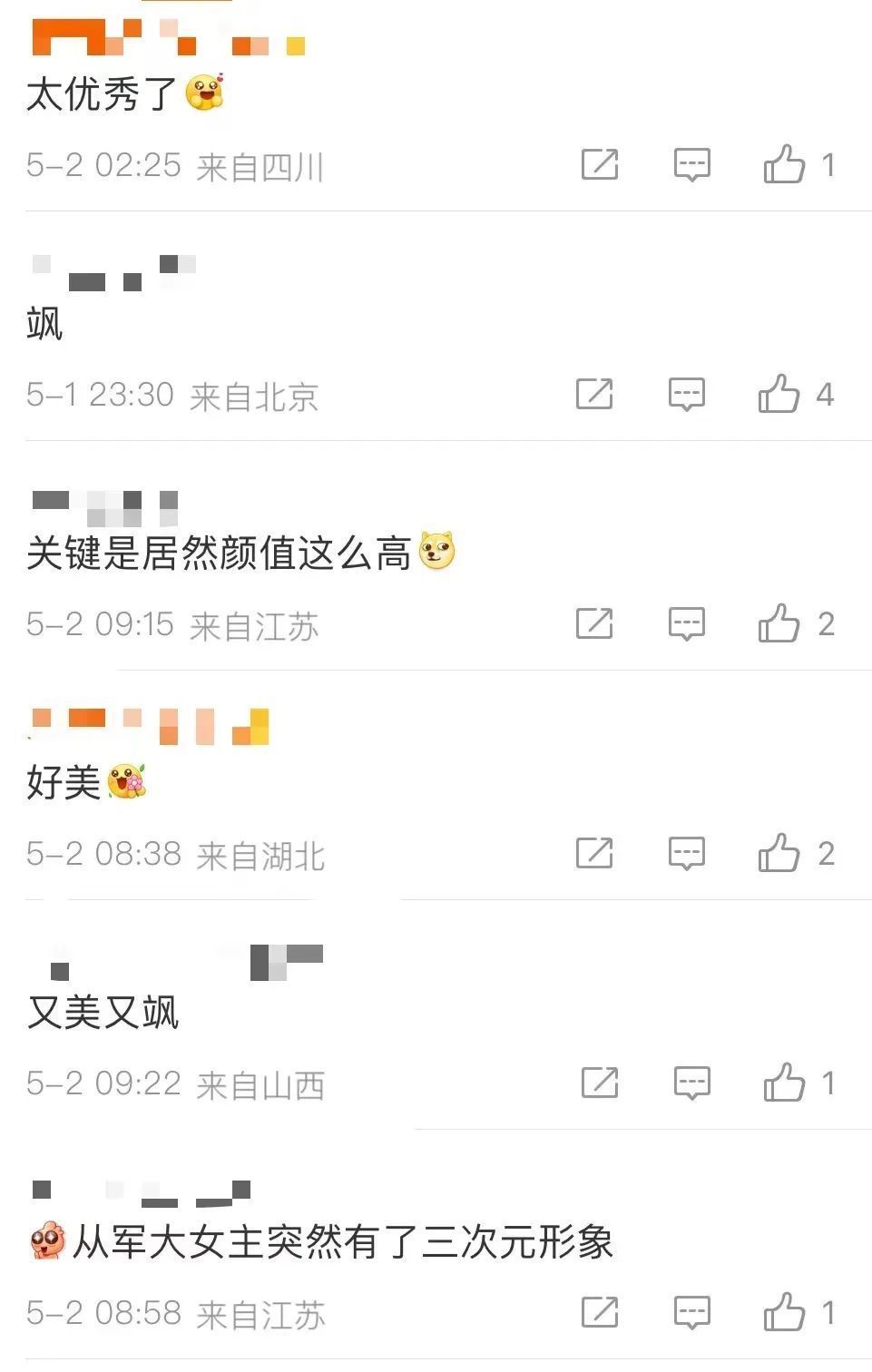Like the comment '从军大女主突然有了三次元形象'
This screenshot has width=872, height=1372.
[x=784, y=1313]
